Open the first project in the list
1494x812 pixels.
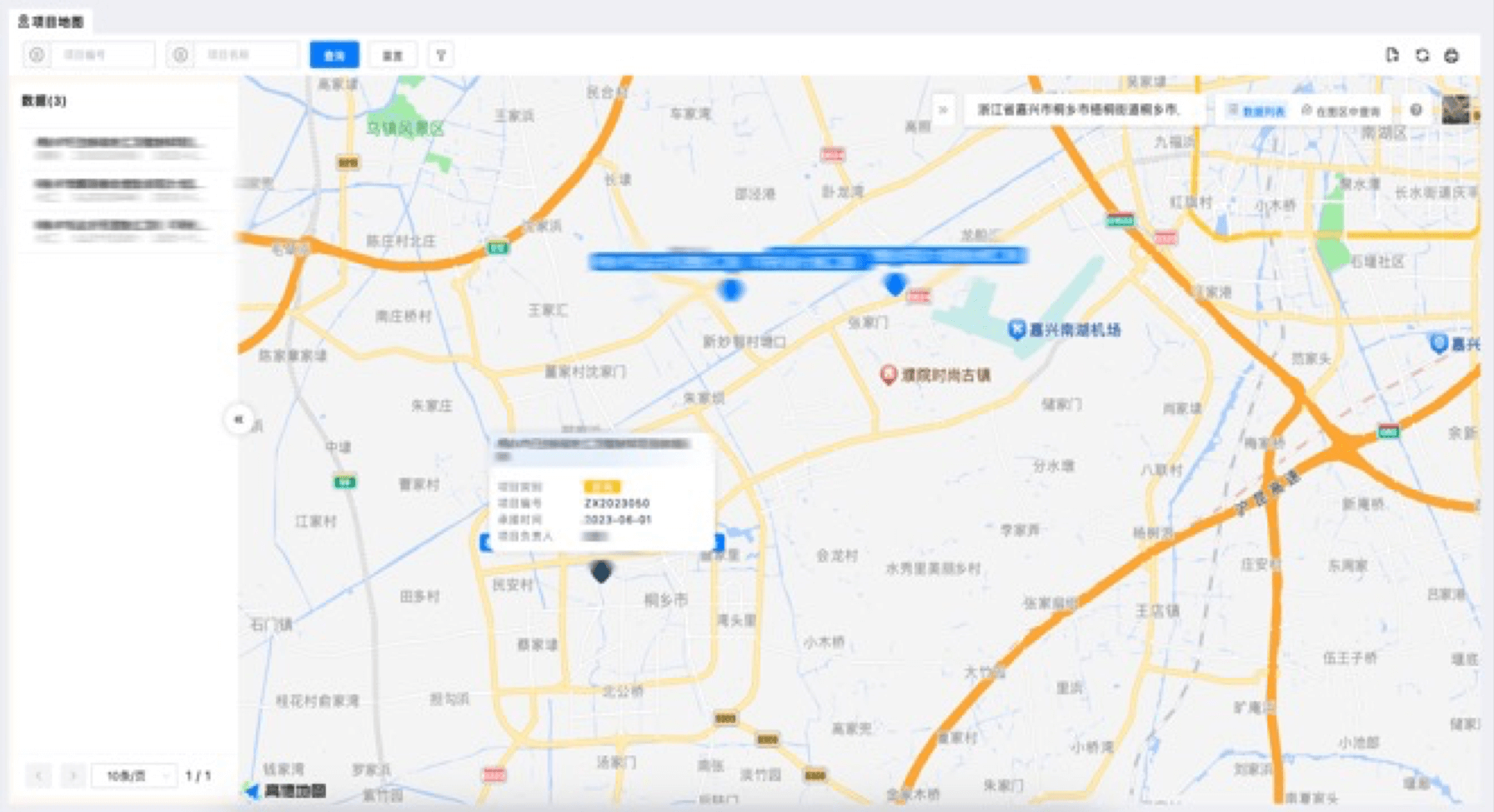[x=121, y=148]
